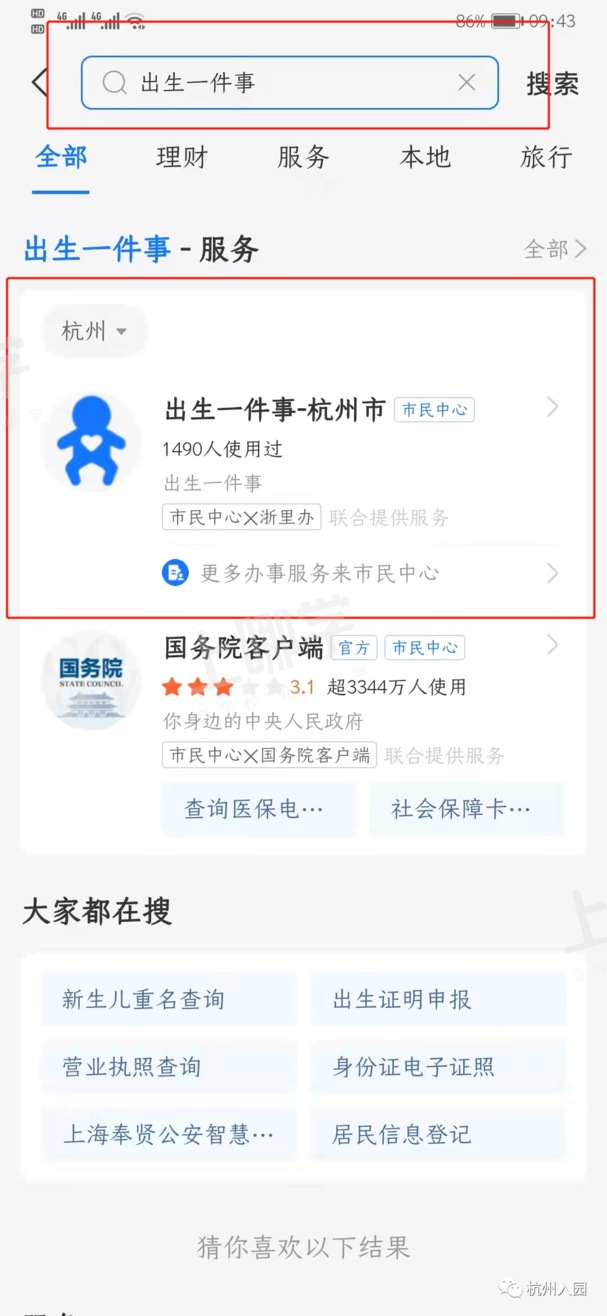This screenshot has height=1316, width=607.
Task: Switch to the 本地 tab
Action: (425, 158)
